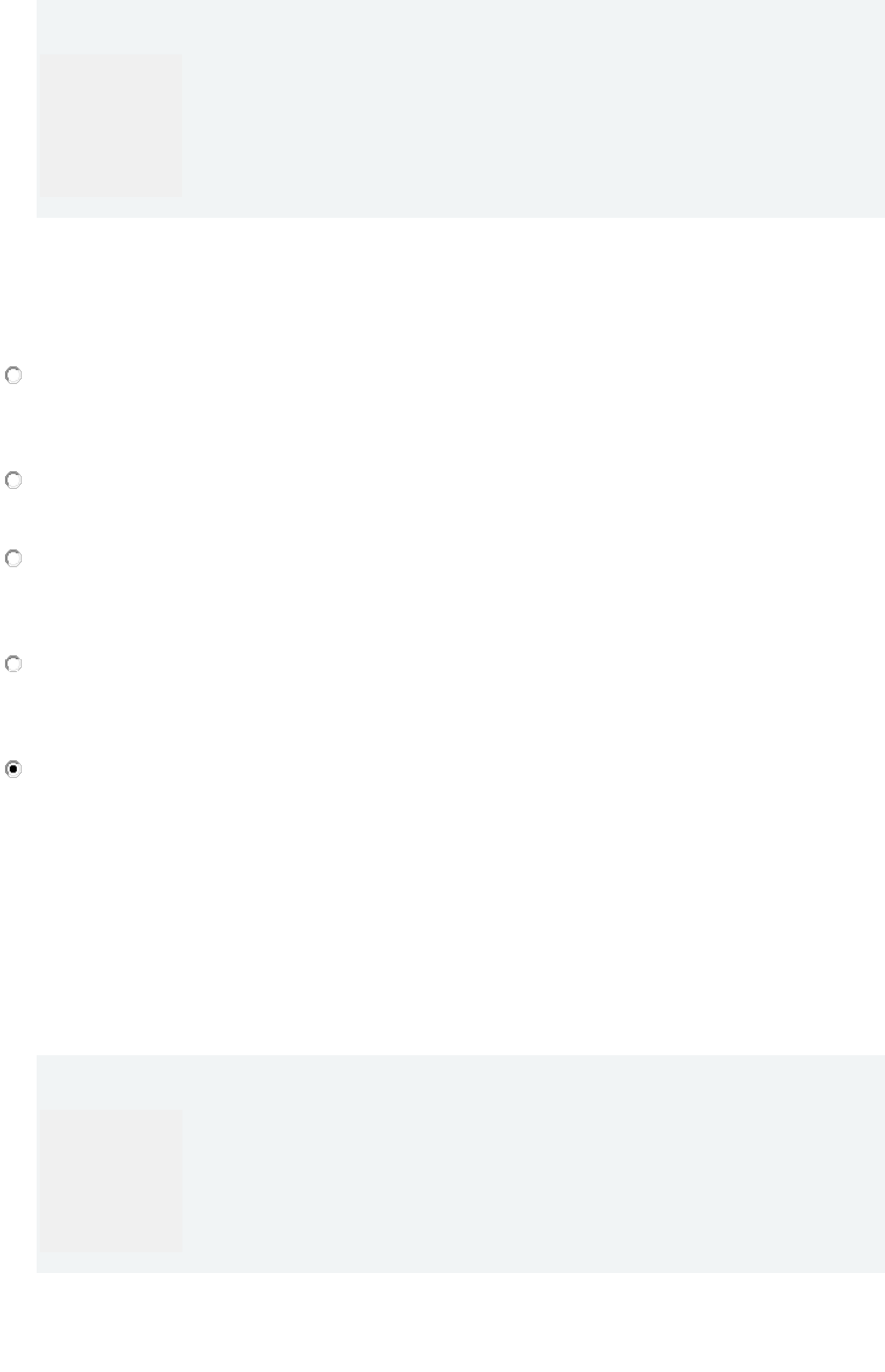Viewport: 885px width, 1372px height.
Task: Tap the currently selected fifth radio button
Action: pyautogui.click(x=13, y=769)
